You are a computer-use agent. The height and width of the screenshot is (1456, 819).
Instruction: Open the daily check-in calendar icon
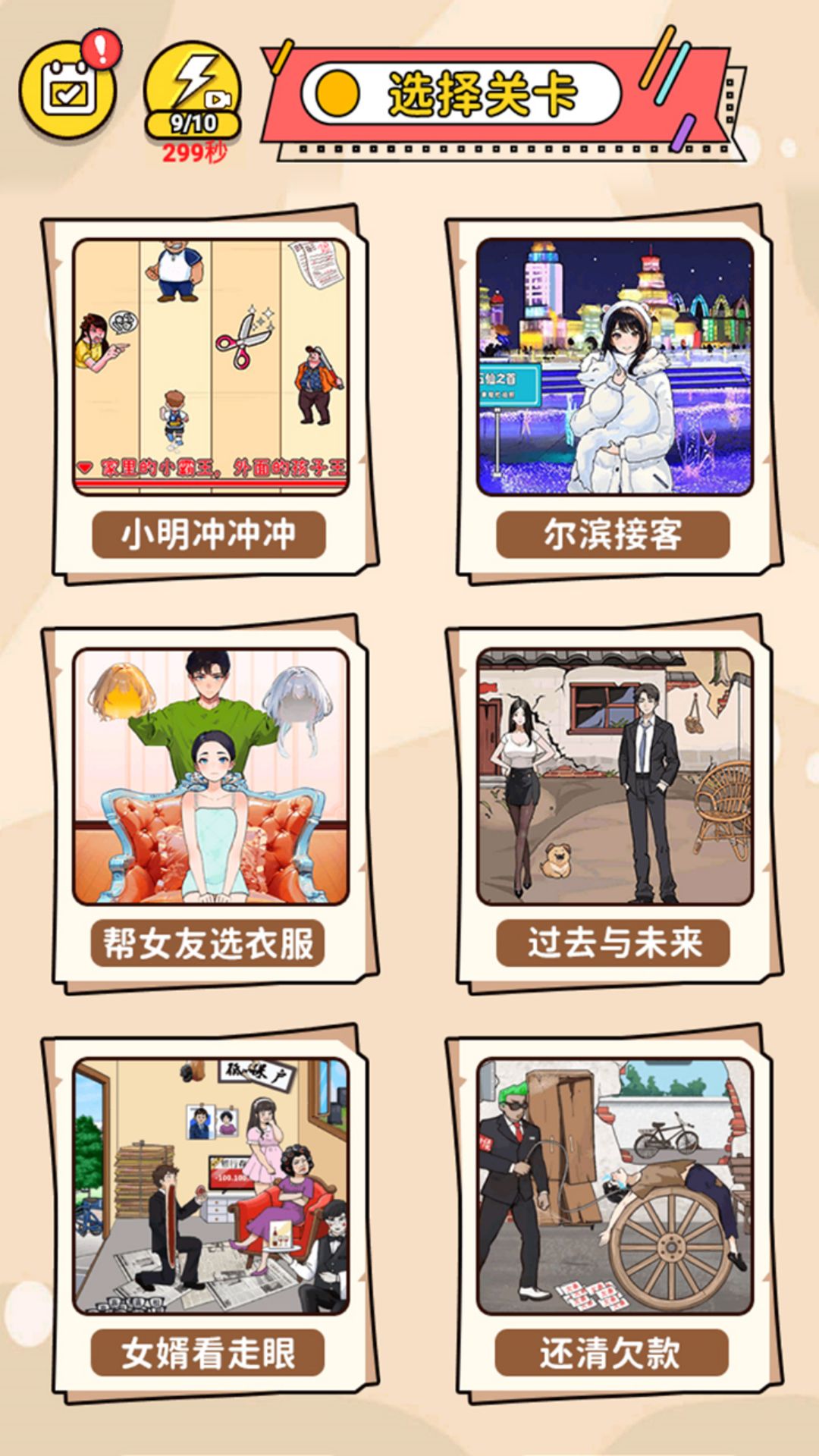[68, 89]
